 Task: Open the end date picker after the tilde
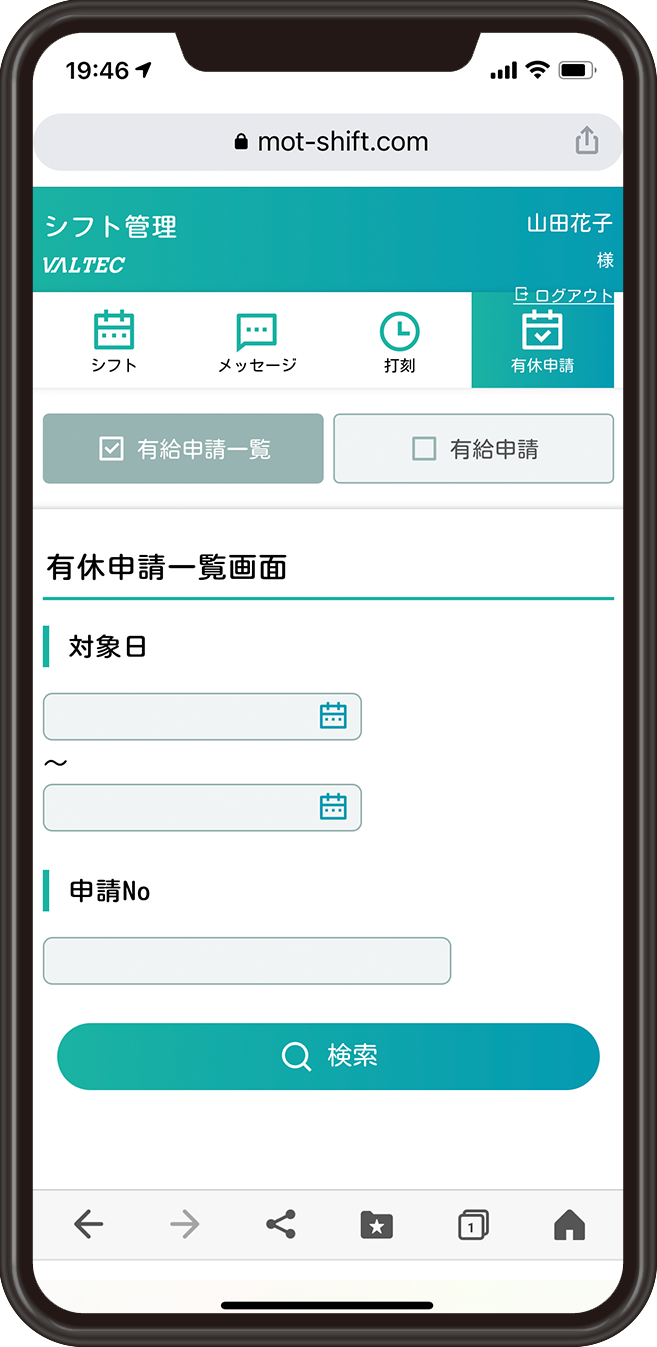pyautogui.click(x=333, y=807)
